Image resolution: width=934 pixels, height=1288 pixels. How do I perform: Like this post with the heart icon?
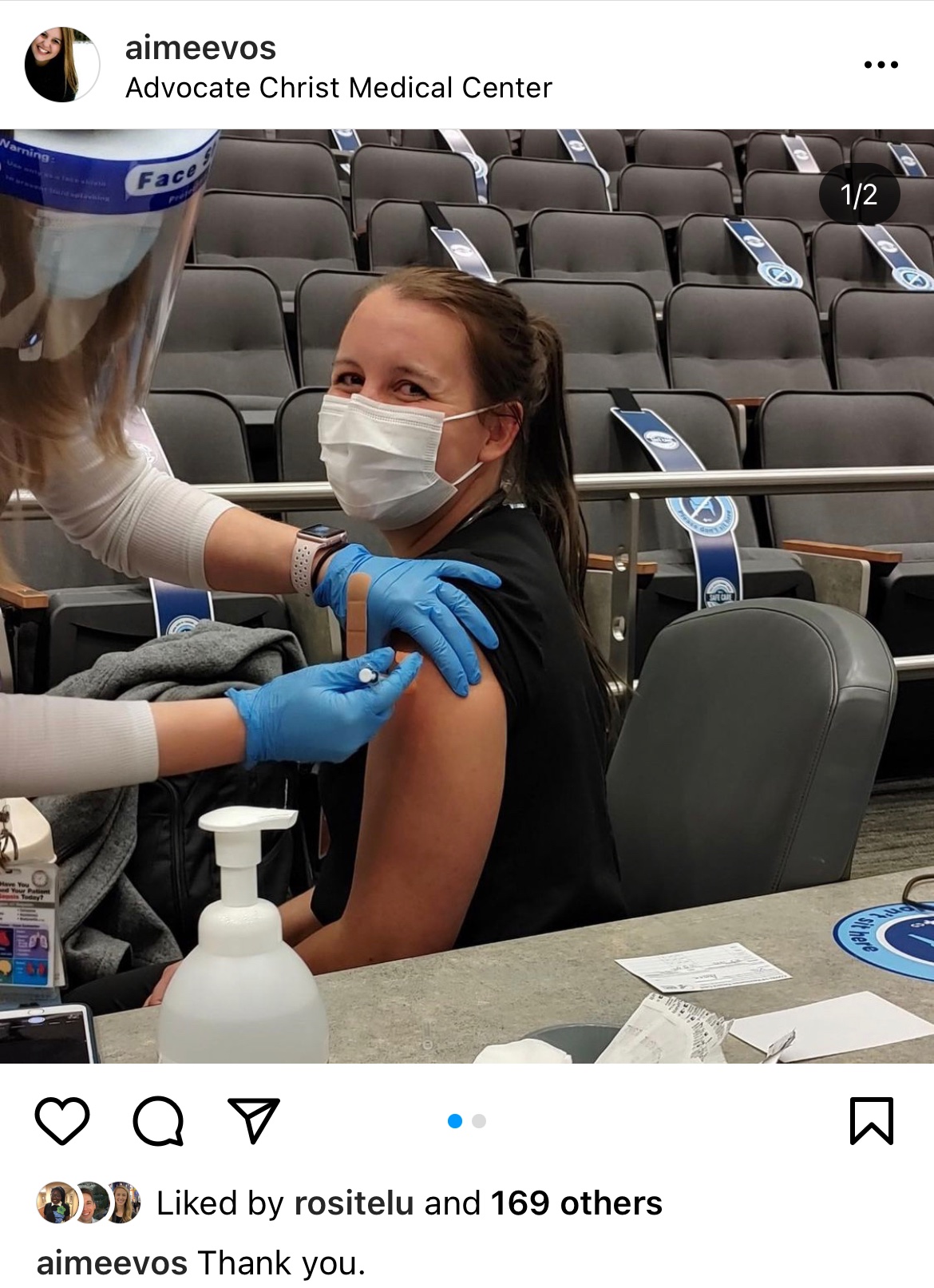tap(62, 1121)
